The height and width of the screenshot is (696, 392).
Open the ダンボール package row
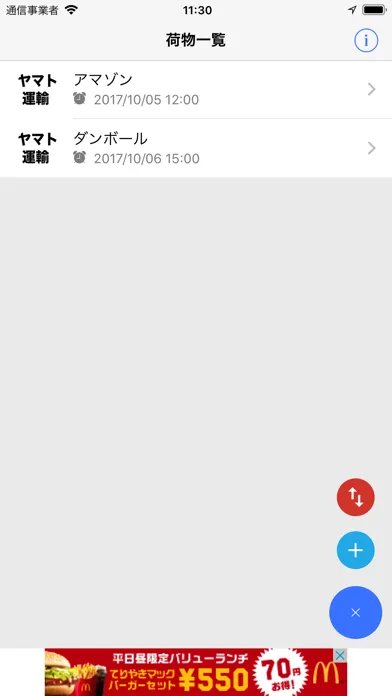pyautogui.click(x=196, y=148)
